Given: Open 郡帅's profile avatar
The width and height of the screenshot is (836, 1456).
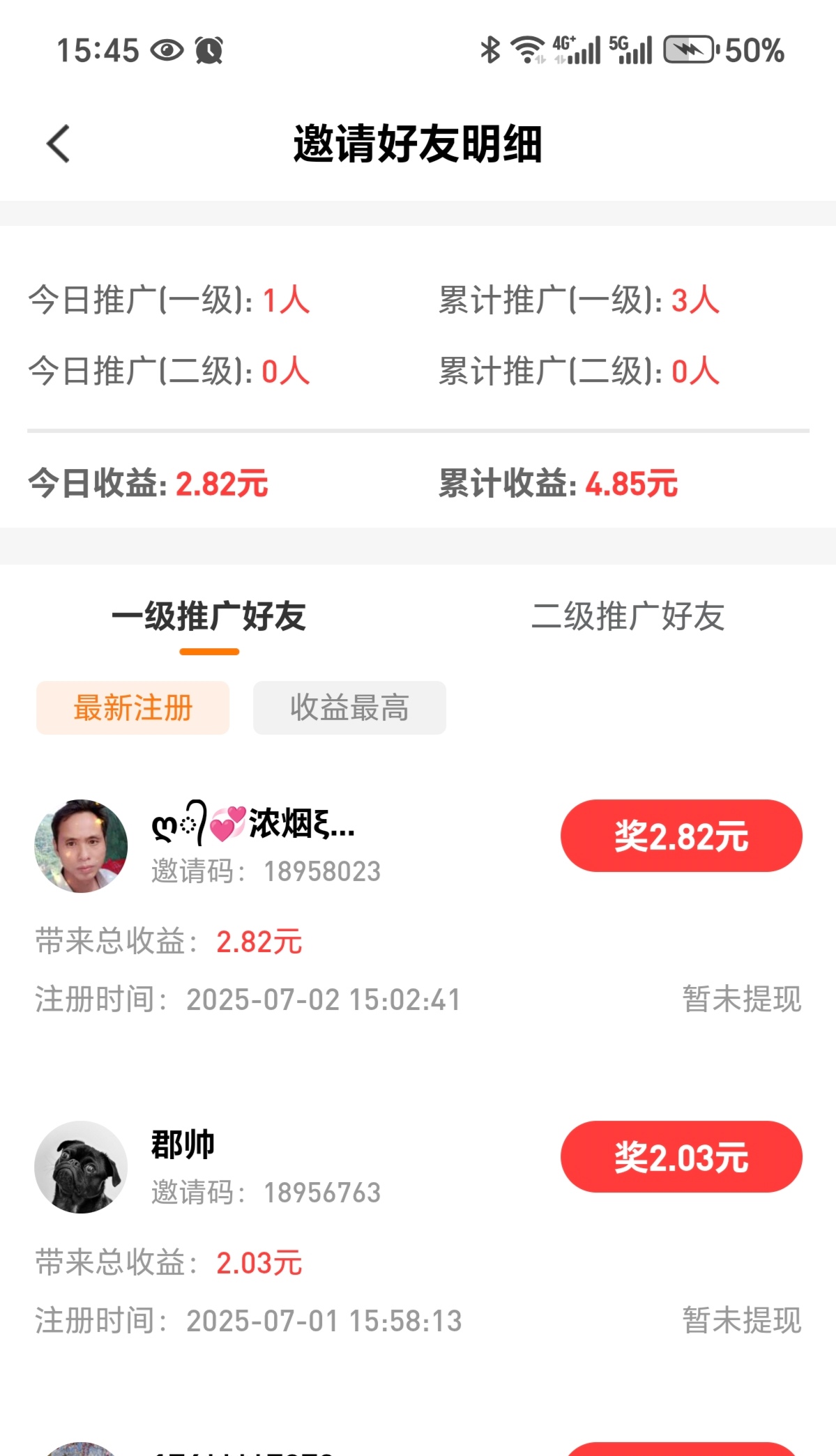Looking at the screenshot, I should point(80,1167).
